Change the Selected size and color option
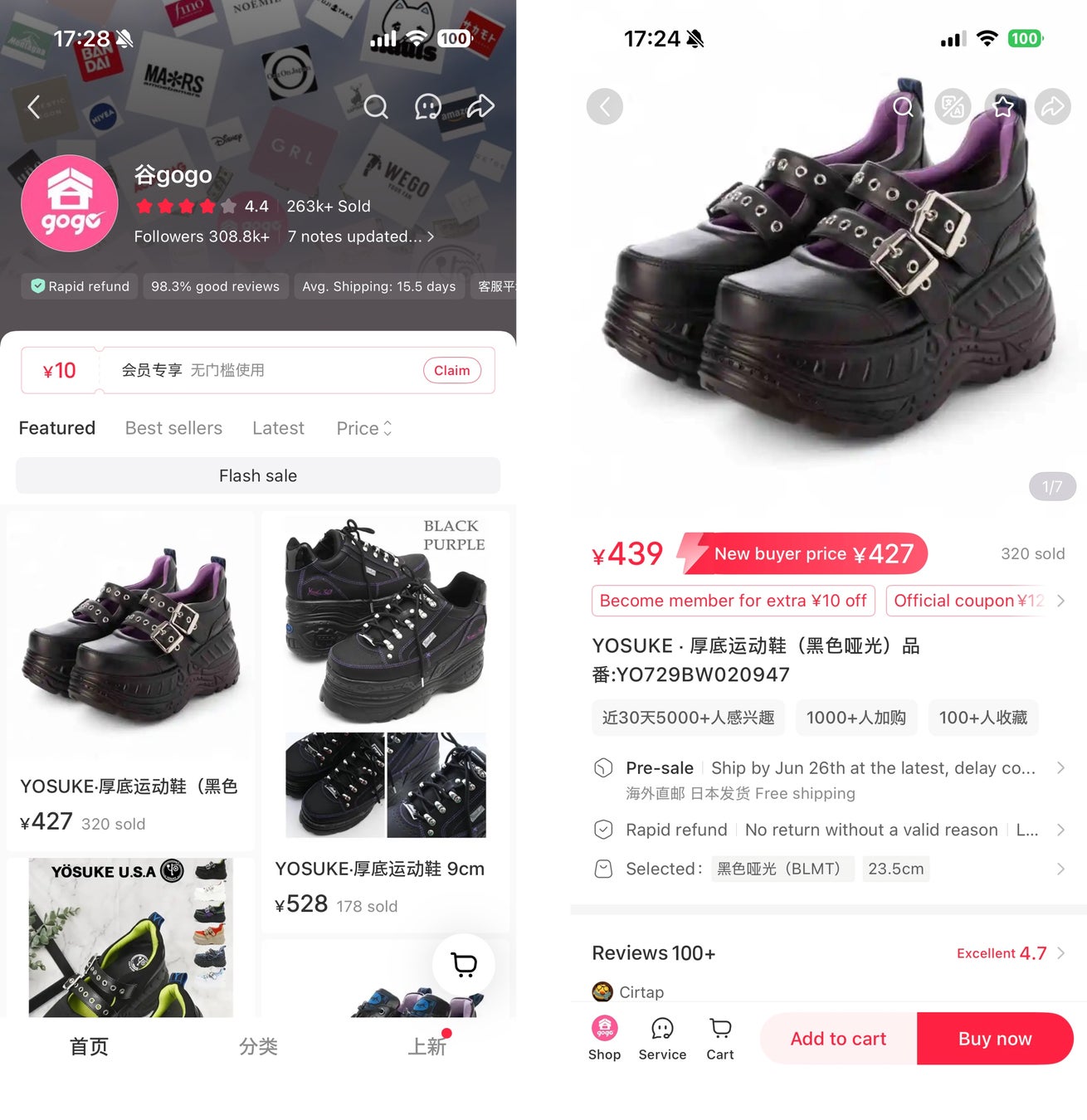1087x1120 pixels. 828,869
